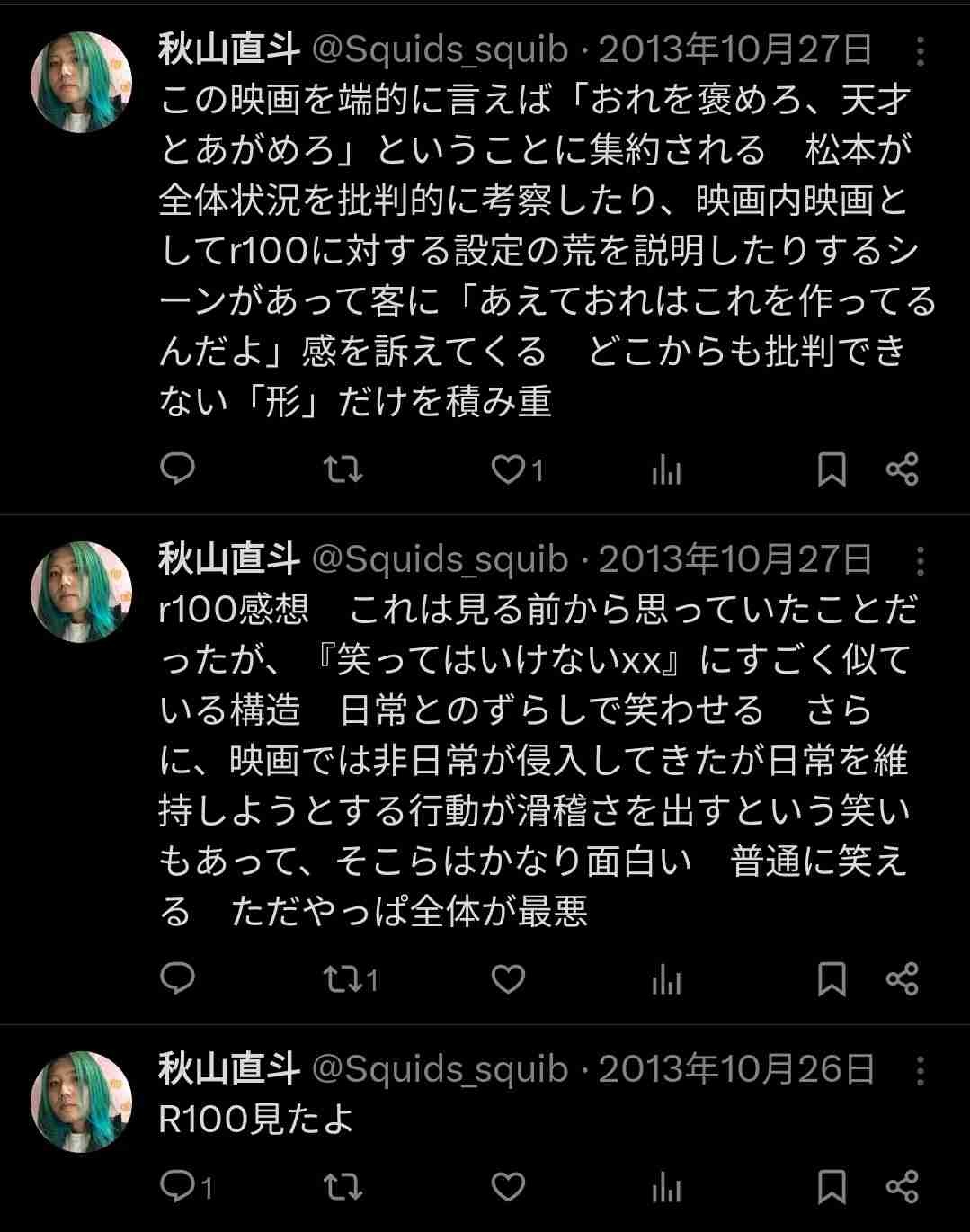Share the tweet starting with この映画を端的に言えば

coord(902,469)
